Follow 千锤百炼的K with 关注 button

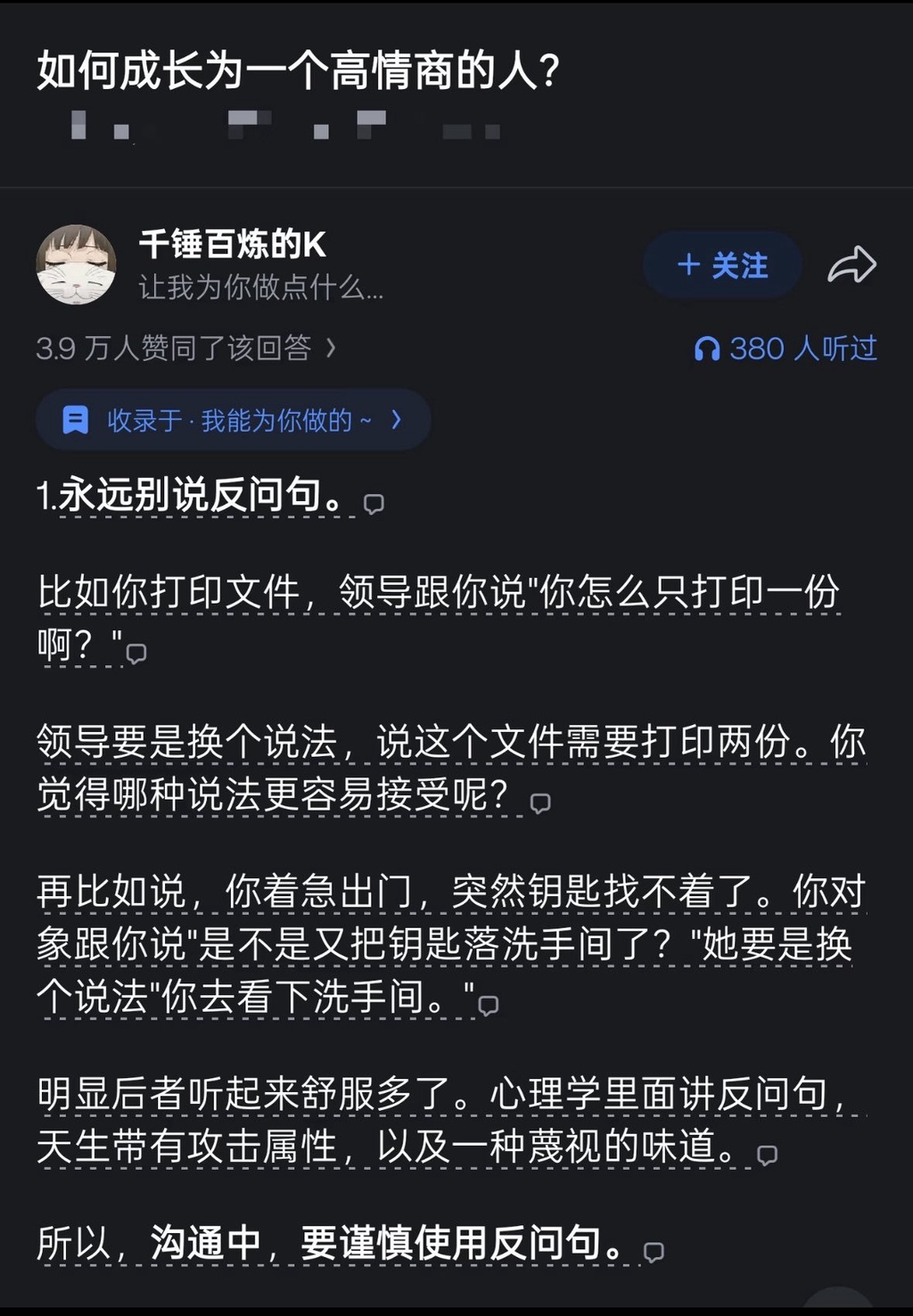722,265
